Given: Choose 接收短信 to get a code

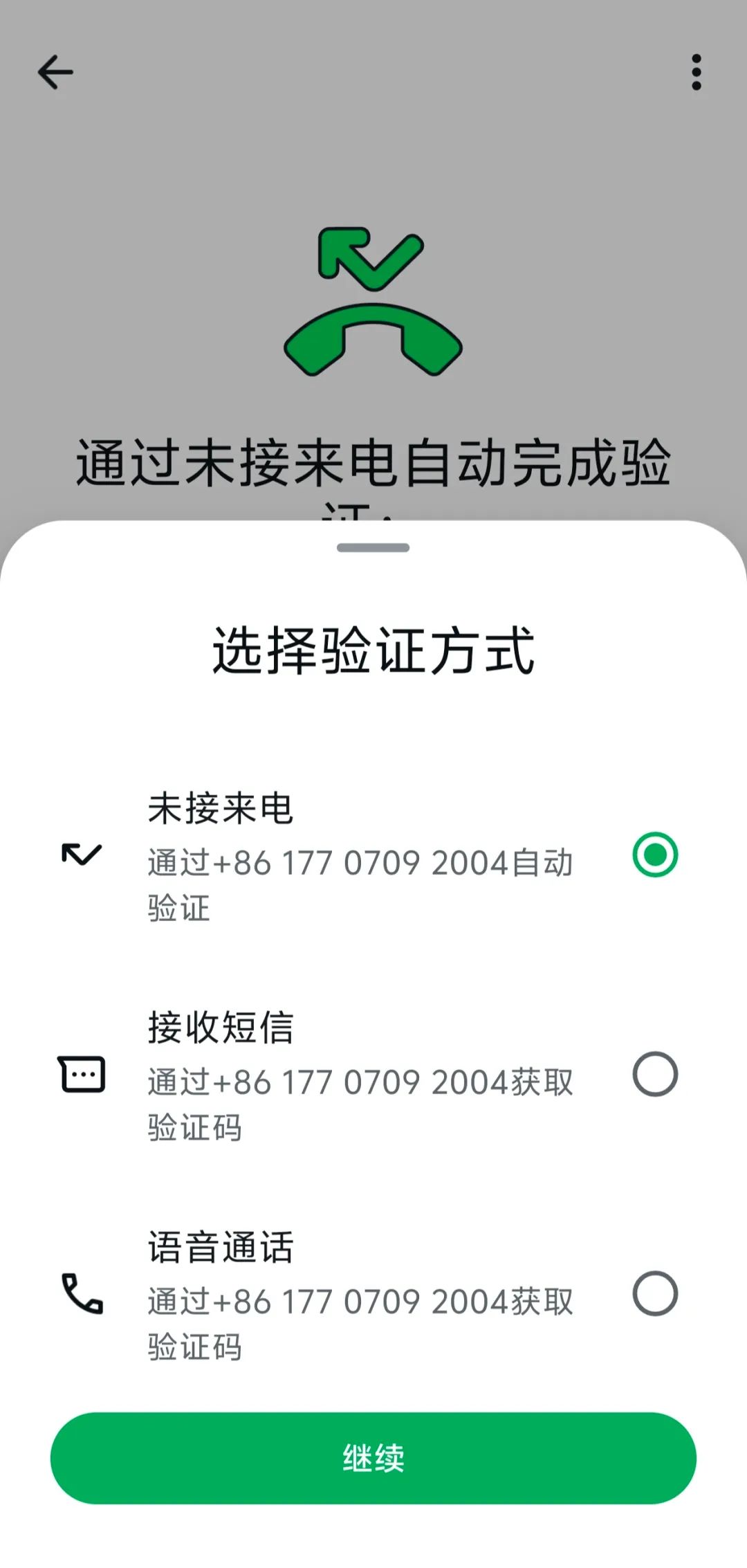Looking at the screenshot, I should click(654, 1074).
